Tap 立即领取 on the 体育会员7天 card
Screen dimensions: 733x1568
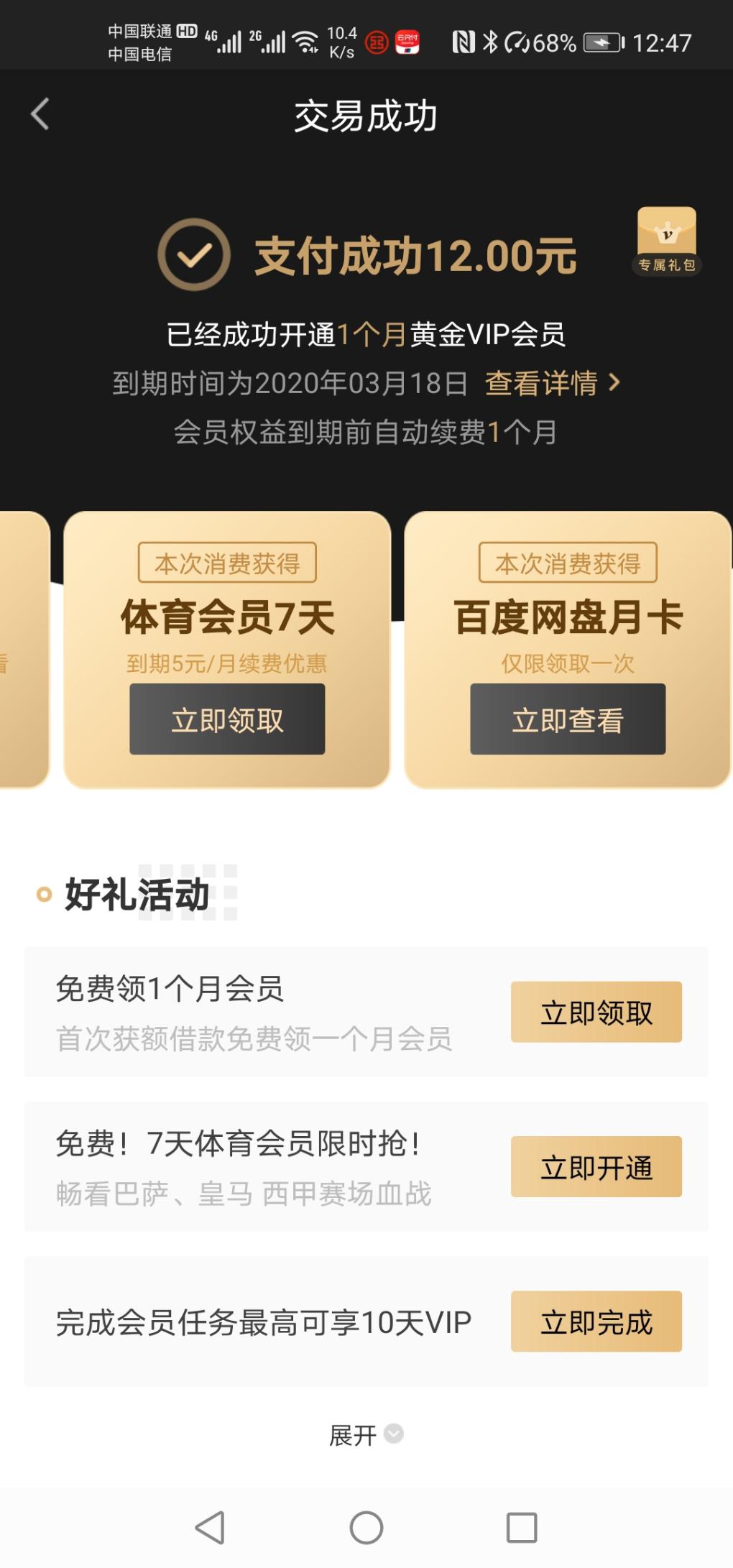(227, 719)
